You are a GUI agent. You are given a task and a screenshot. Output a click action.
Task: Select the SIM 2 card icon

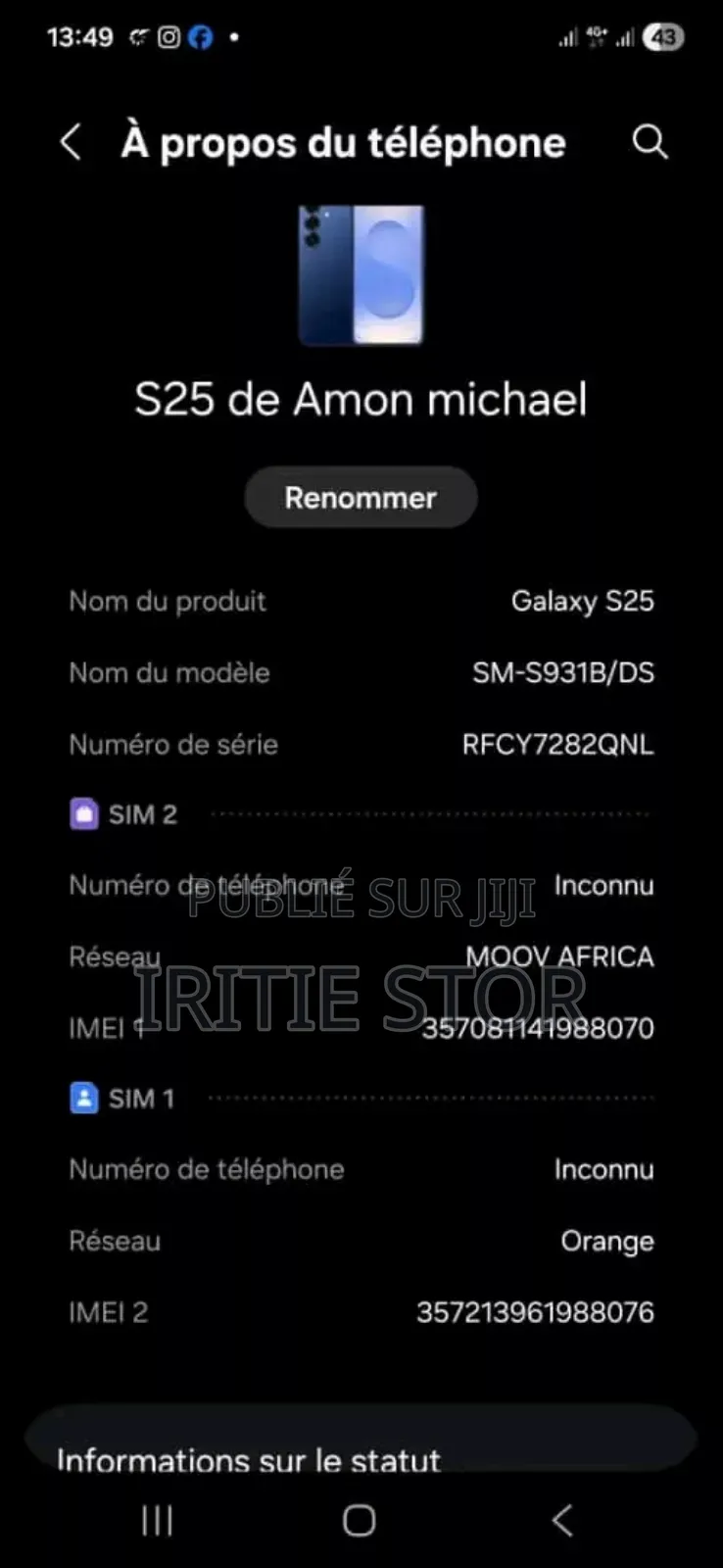tap(84, 813)
